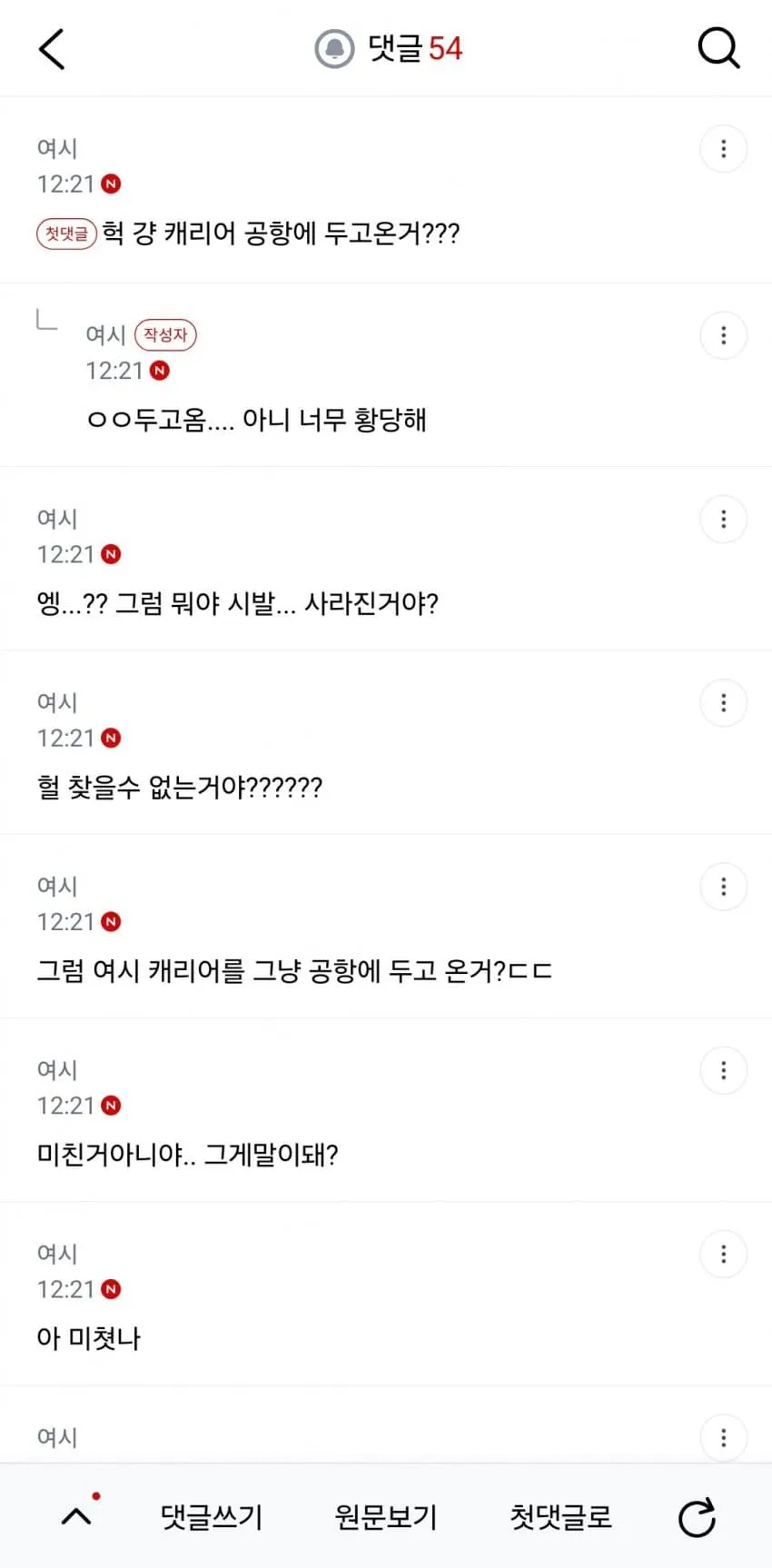
Task: Tap the up chevron in bottom bar
Action: coord(77,1515)
